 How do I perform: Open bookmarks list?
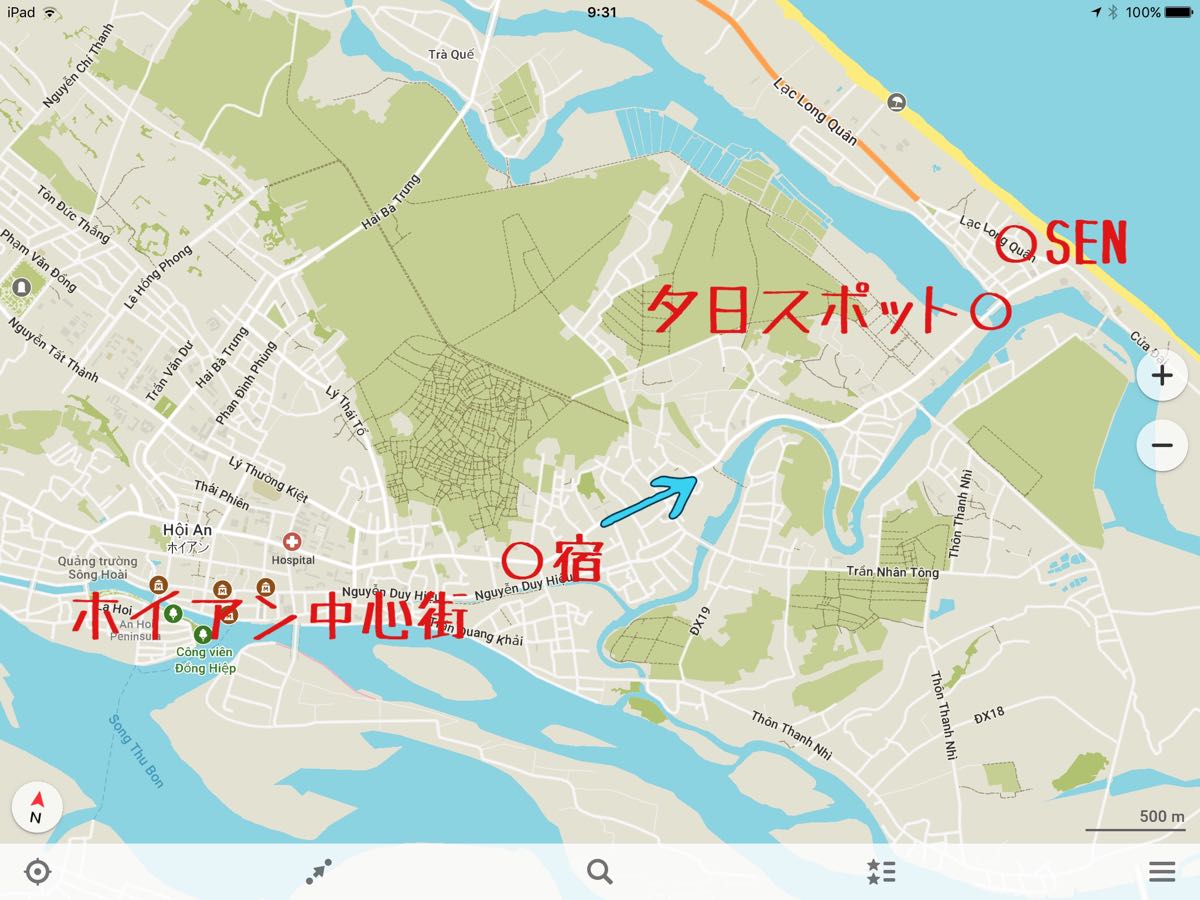880,872
